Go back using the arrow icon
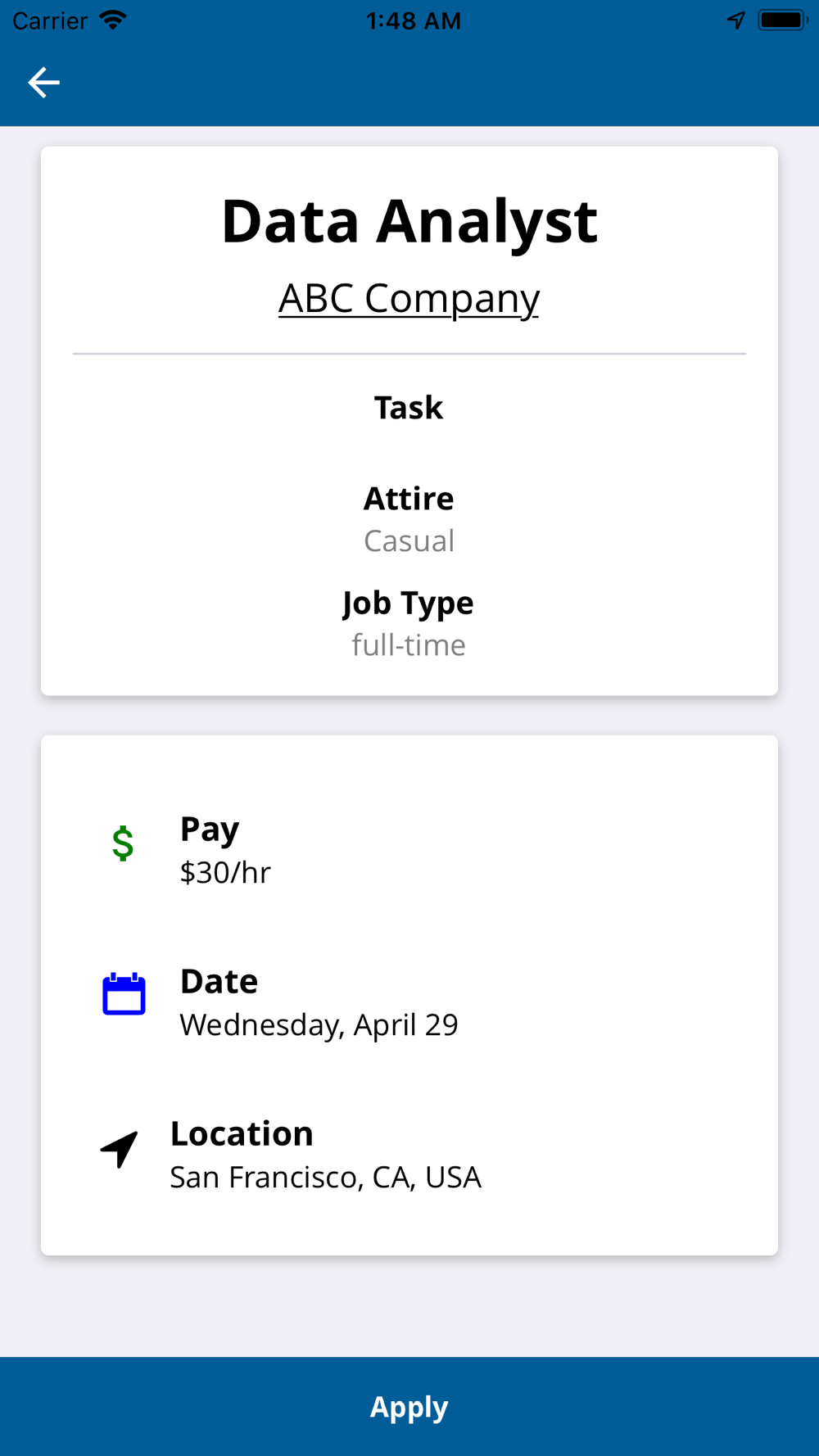819x1456 pixels. (43, 83)
